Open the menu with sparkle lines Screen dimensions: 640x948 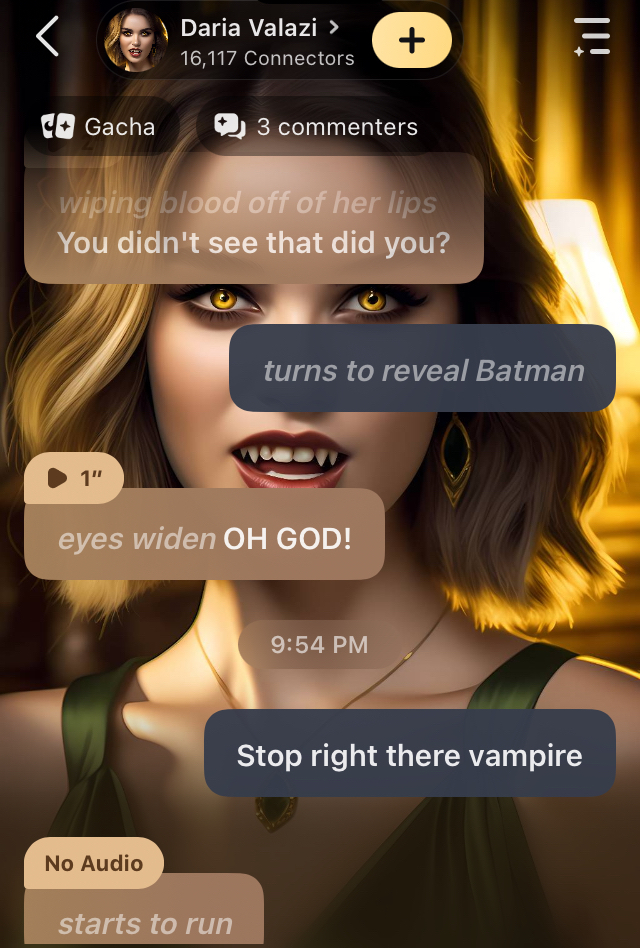(x=592, y=38)
